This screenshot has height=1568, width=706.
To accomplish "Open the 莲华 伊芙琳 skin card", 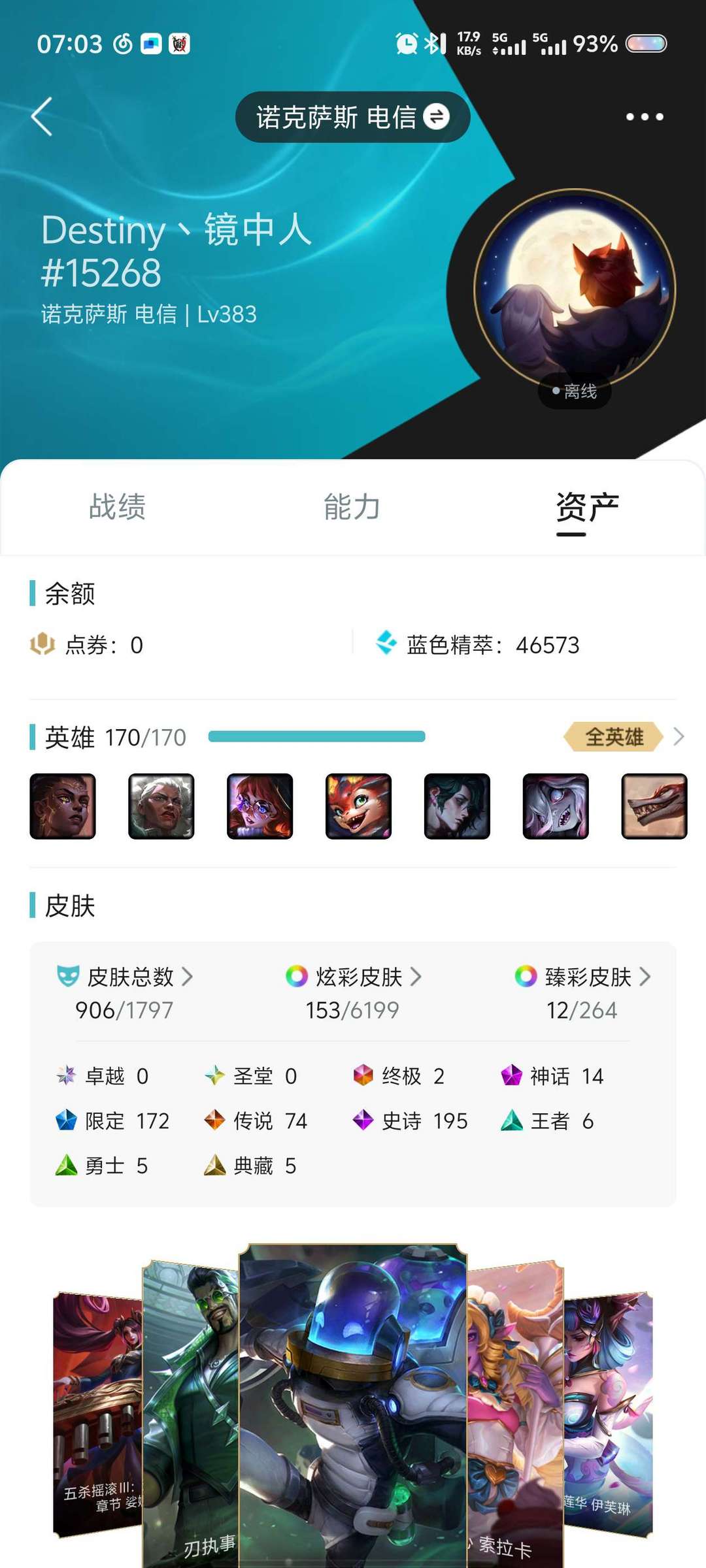I will (x=609, y=1411).
